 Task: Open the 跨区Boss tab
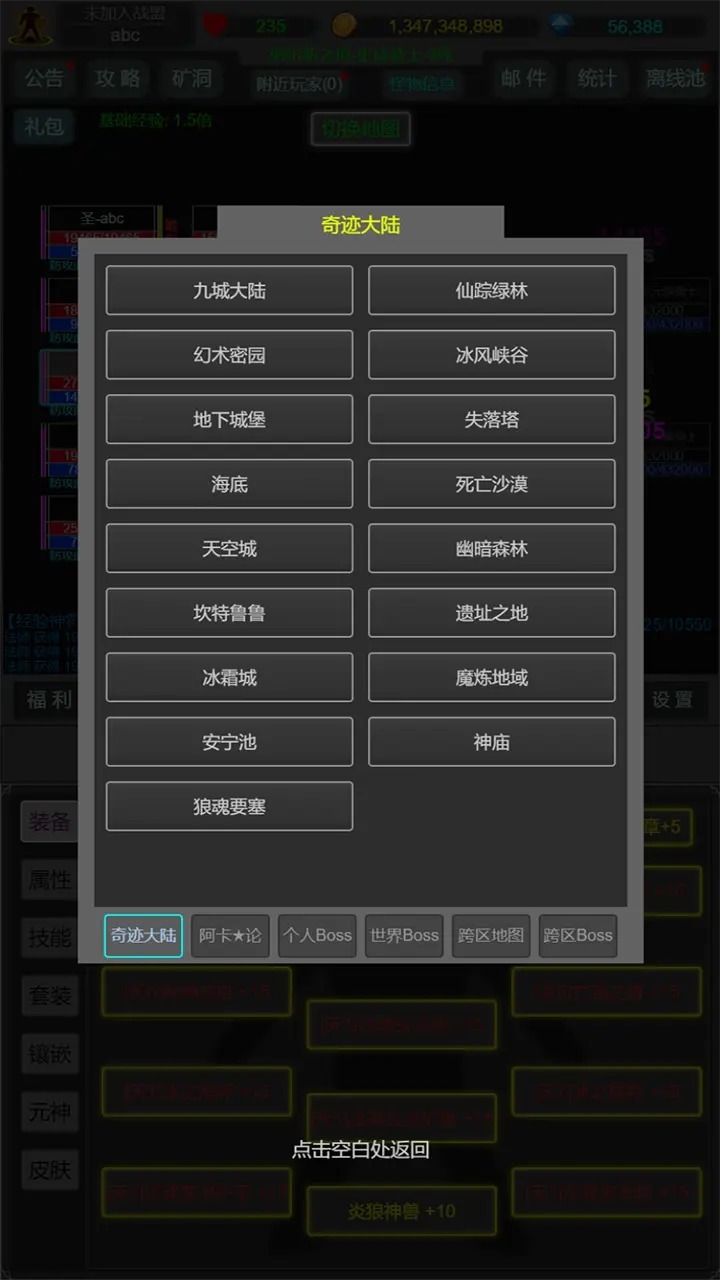(x=578, y=936)
